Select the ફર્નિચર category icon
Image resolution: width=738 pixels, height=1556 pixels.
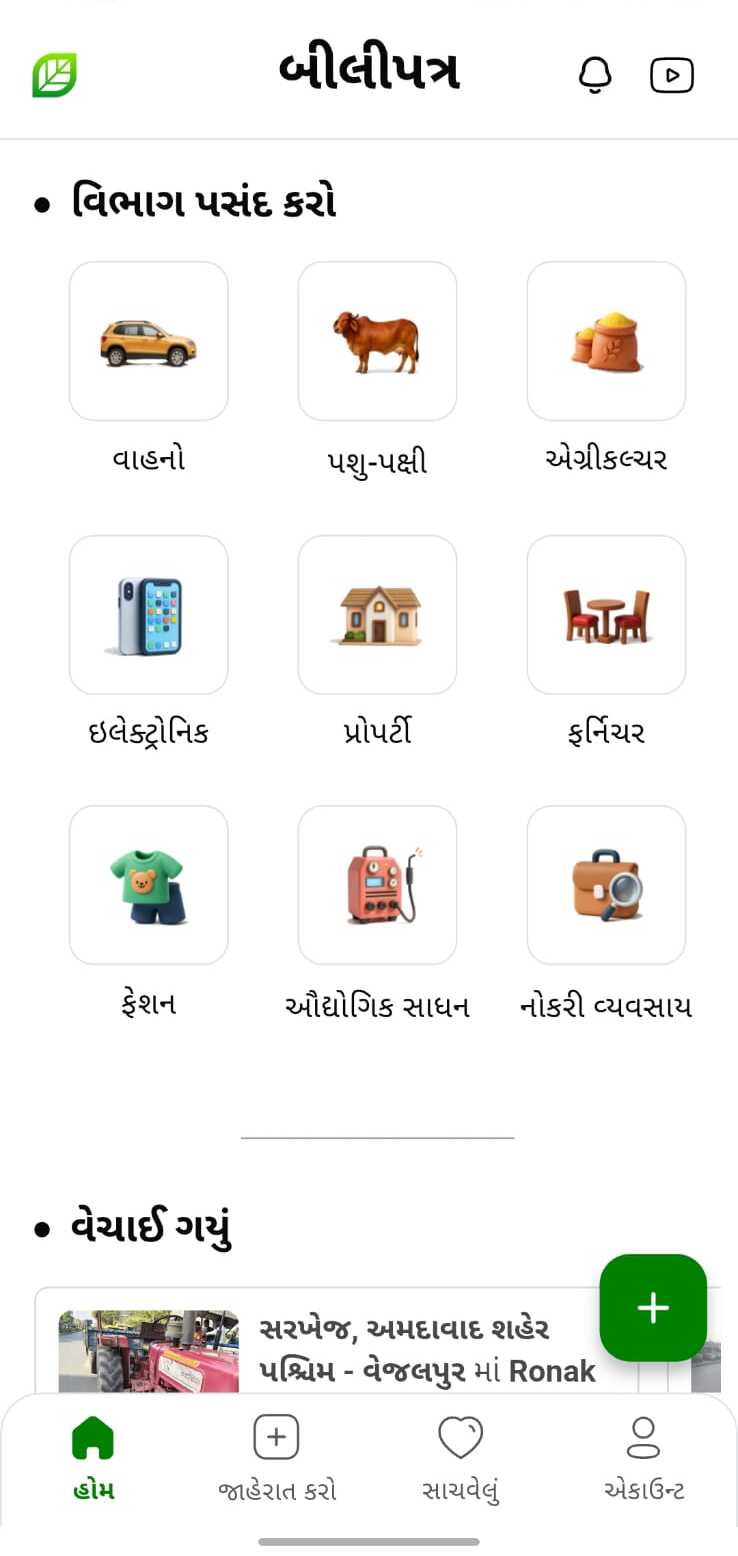(606, 613)
